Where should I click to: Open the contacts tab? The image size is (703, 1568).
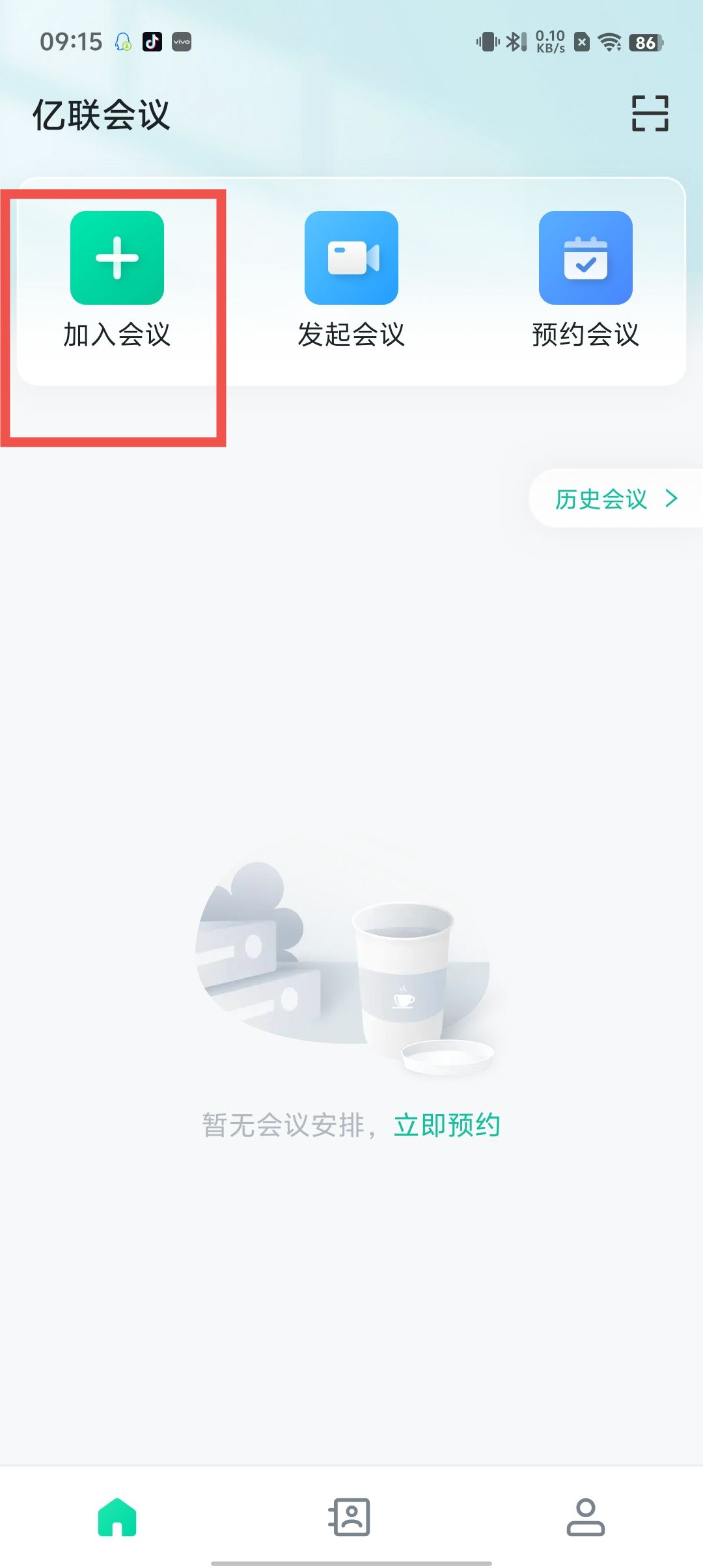coord(350,1517)
